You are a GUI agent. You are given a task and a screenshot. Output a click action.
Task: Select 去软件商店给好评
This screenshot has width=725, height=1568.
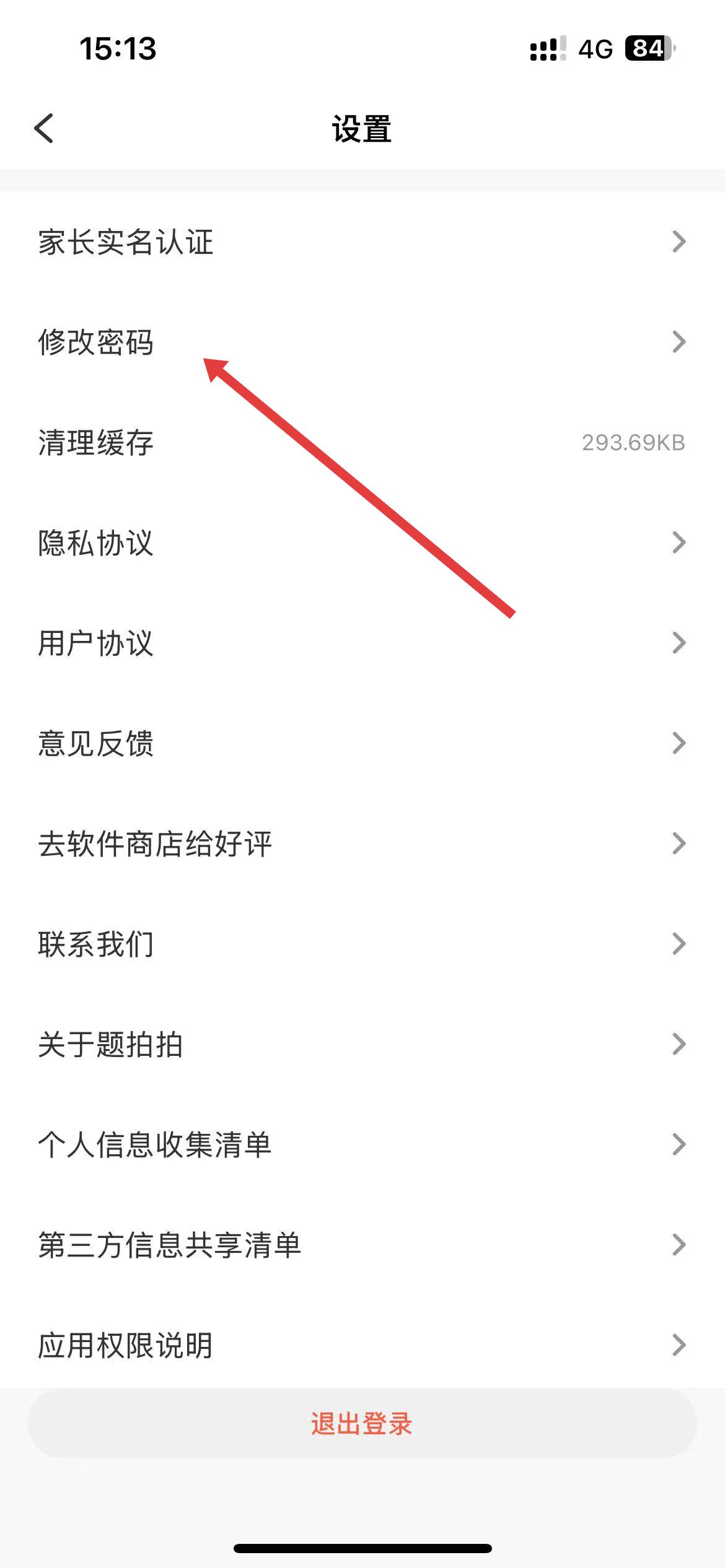tap(155, 843)
